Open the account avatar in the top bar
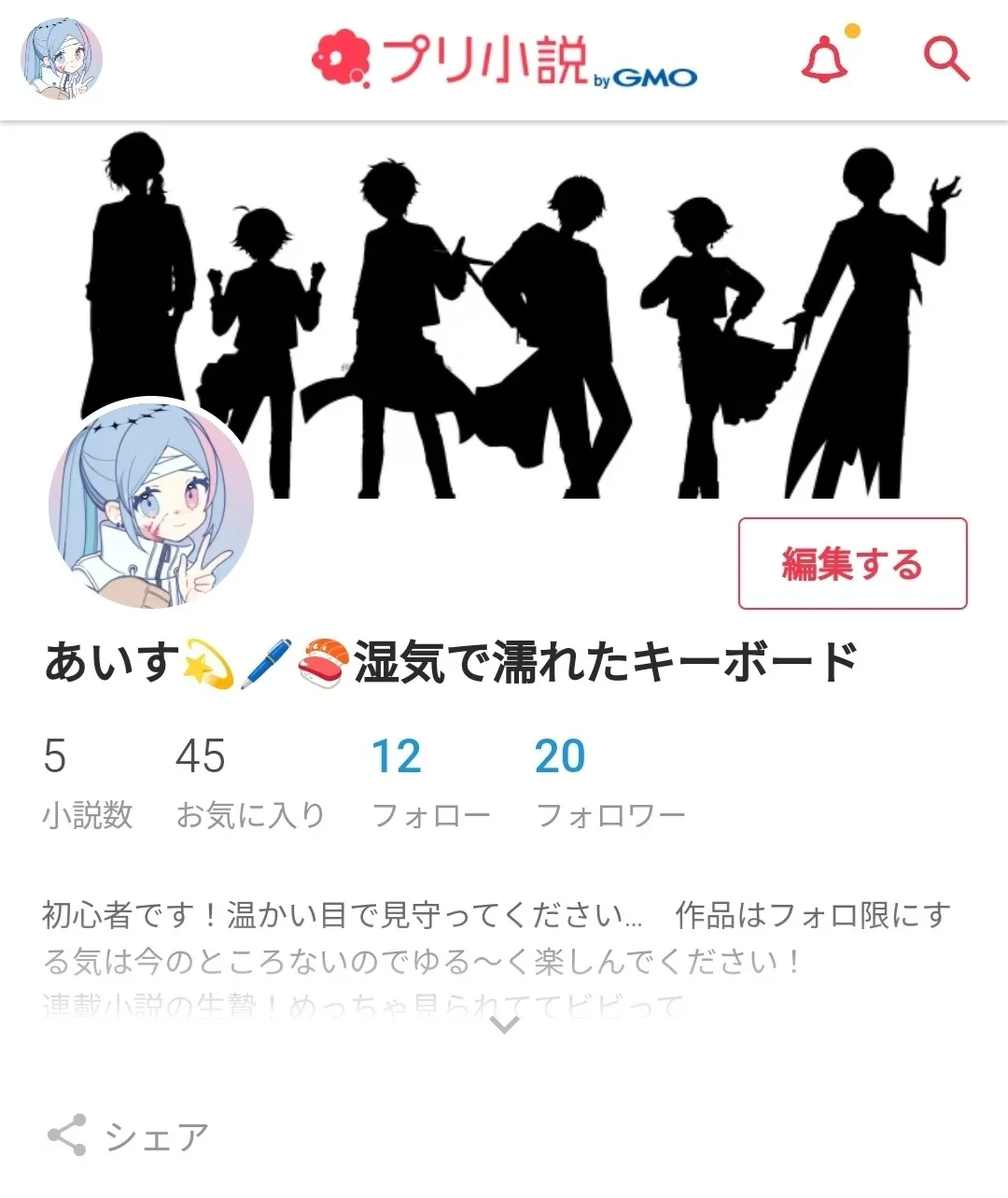The height and width of the screenshot is (1198, 1008). pos(62,58)
